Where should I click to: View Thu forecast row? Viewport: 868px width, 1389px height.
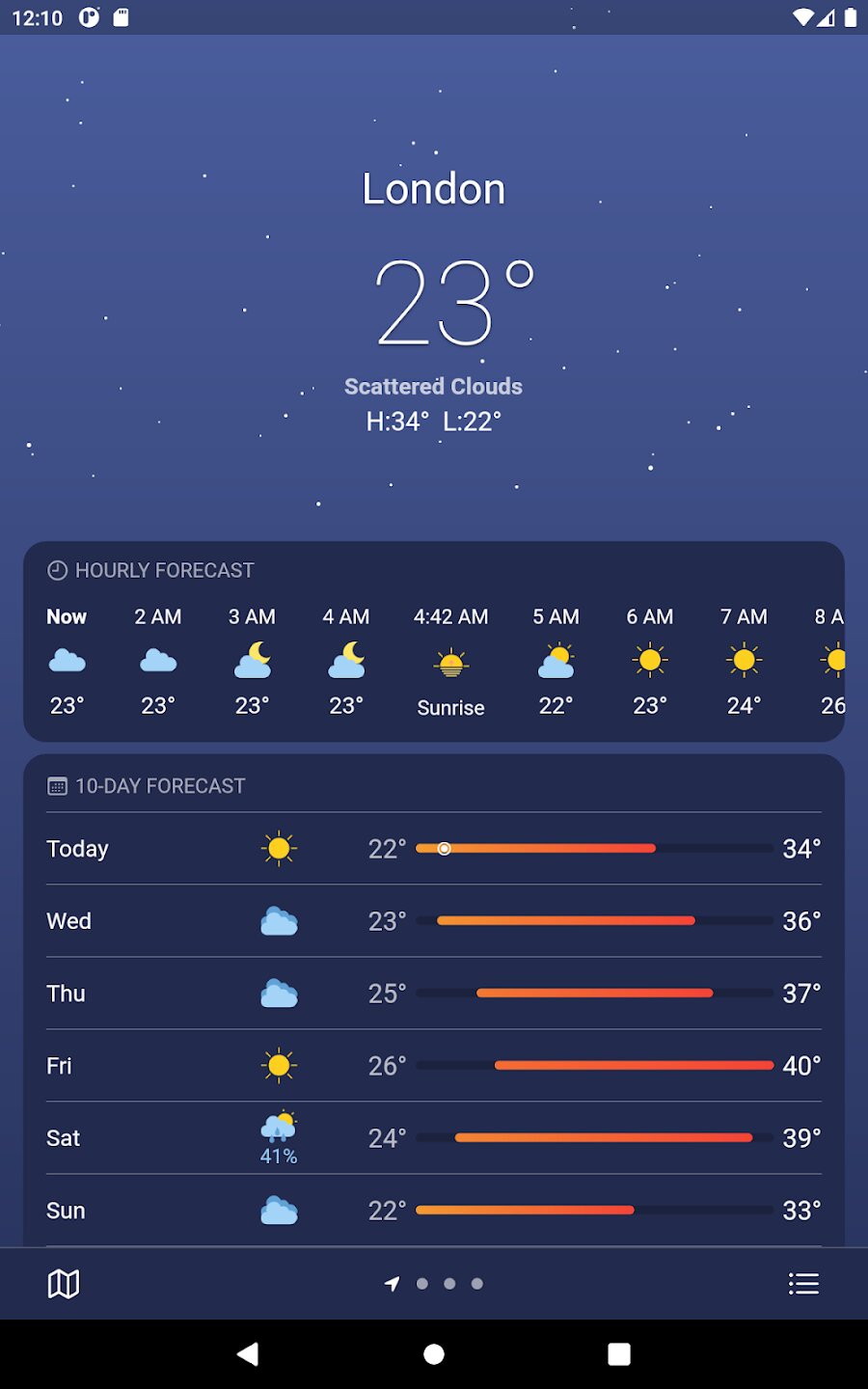coord(434,994)
